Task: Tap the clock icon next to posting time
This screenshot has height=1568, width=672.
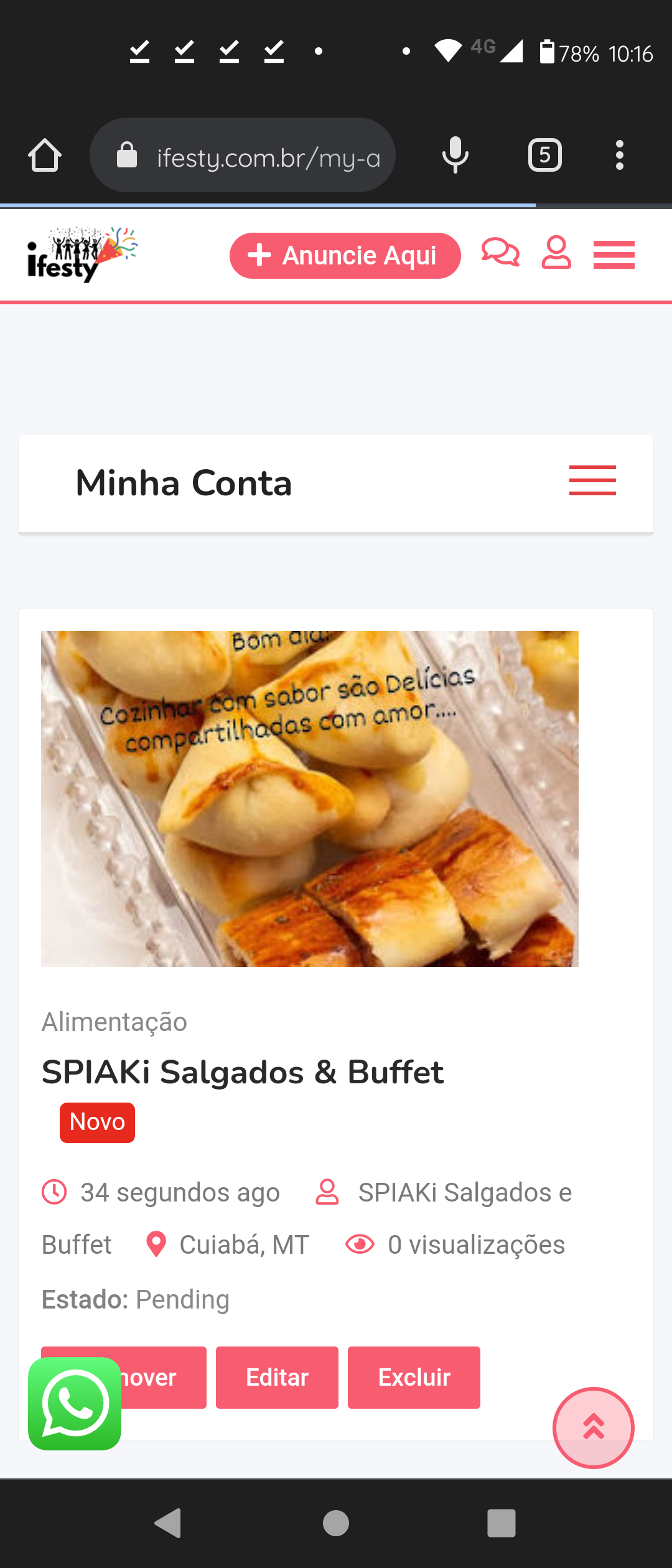Action: click(55, 1192)
